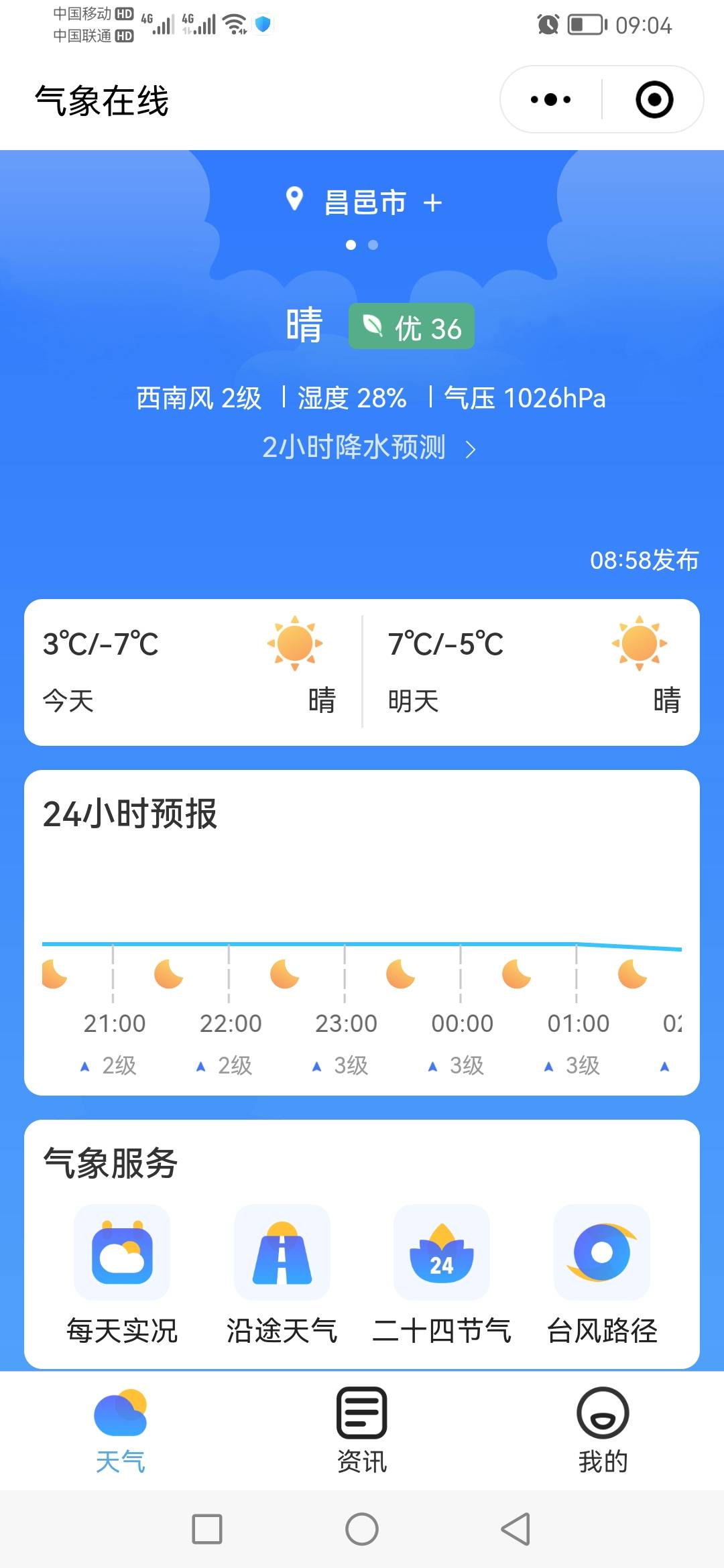Open the 每天实况 service

122,1275
